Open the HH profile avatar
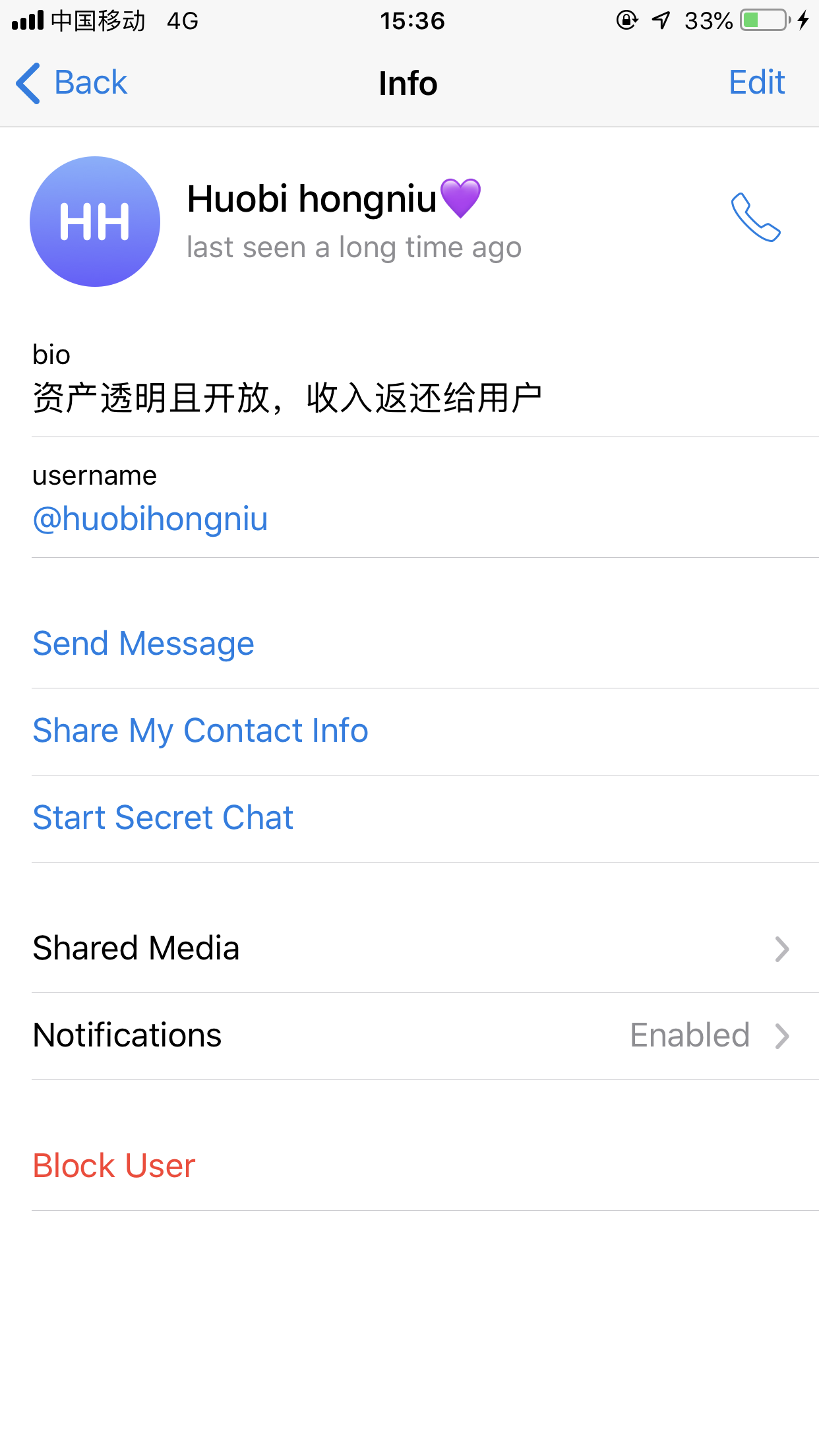The height and width of the screenshot is (1456, 819). (95, 222)
